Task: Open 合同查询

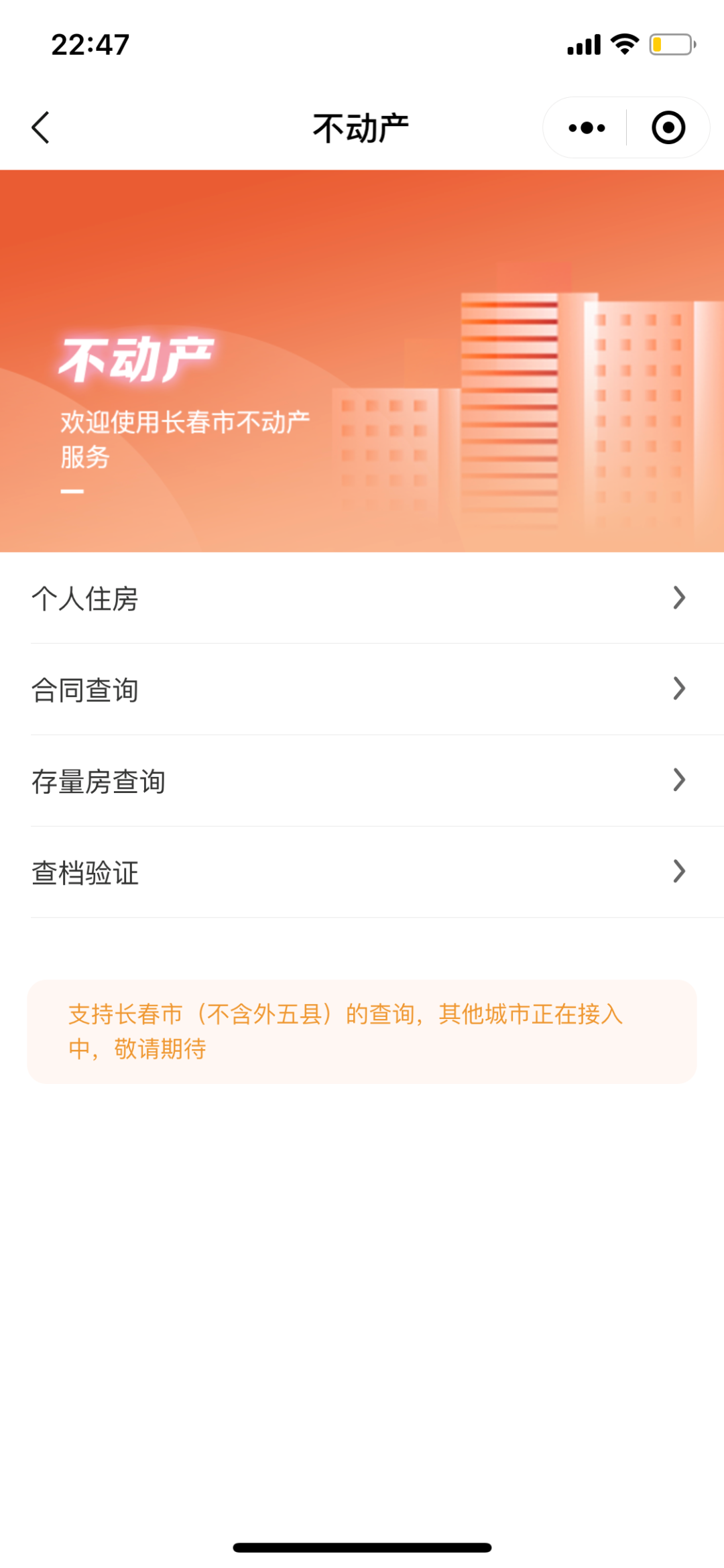Action: coord(362,689)
